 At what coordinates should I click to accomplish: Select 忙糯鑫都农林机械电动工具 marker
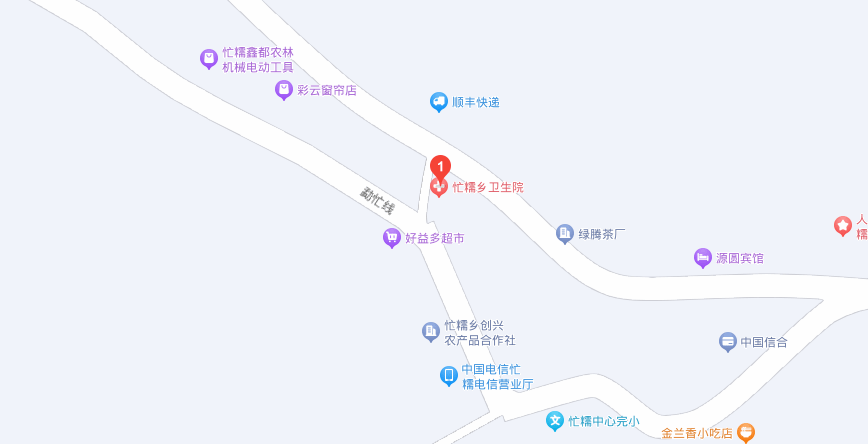click(209, 59)
